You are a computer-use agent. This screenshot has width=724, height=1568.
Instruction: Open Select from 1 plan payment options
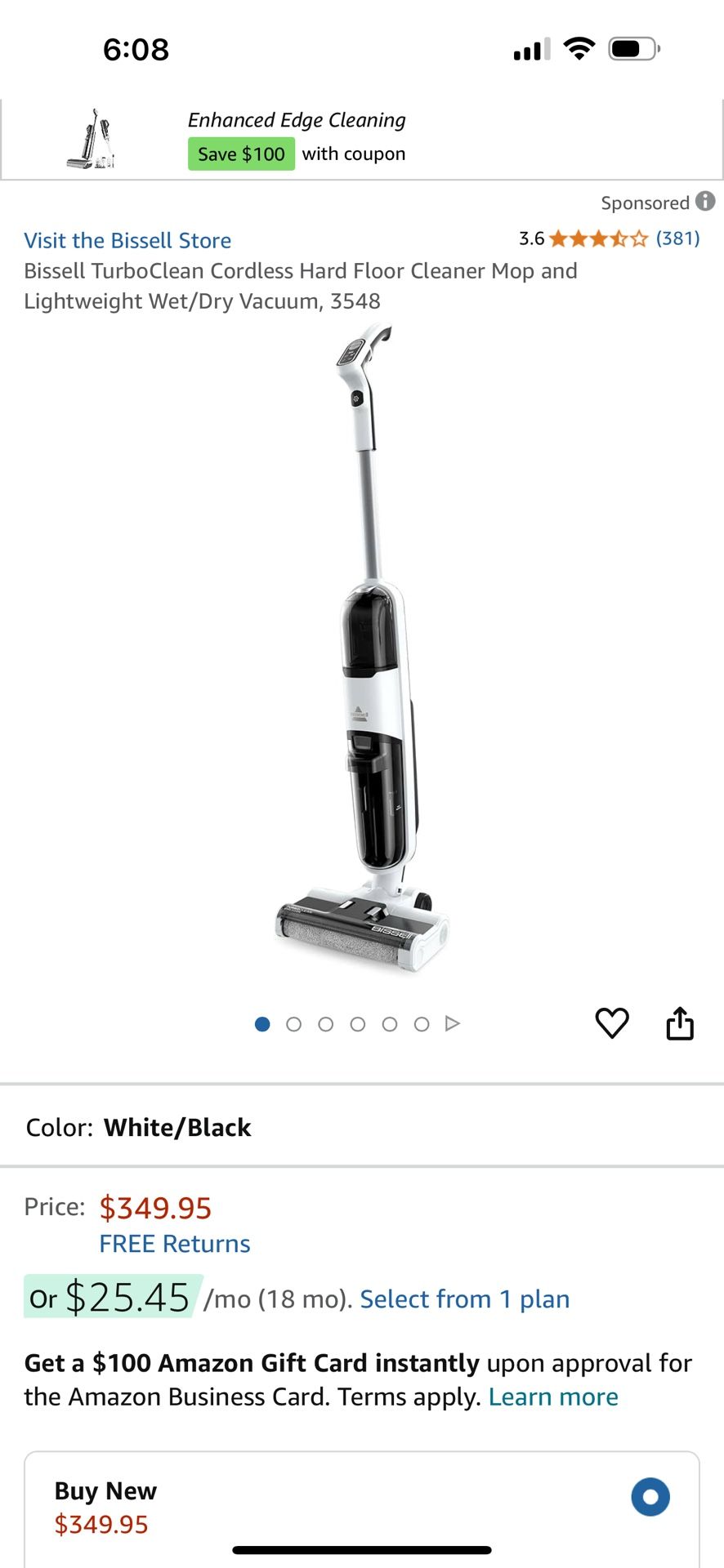click(x=463, y=1298)
